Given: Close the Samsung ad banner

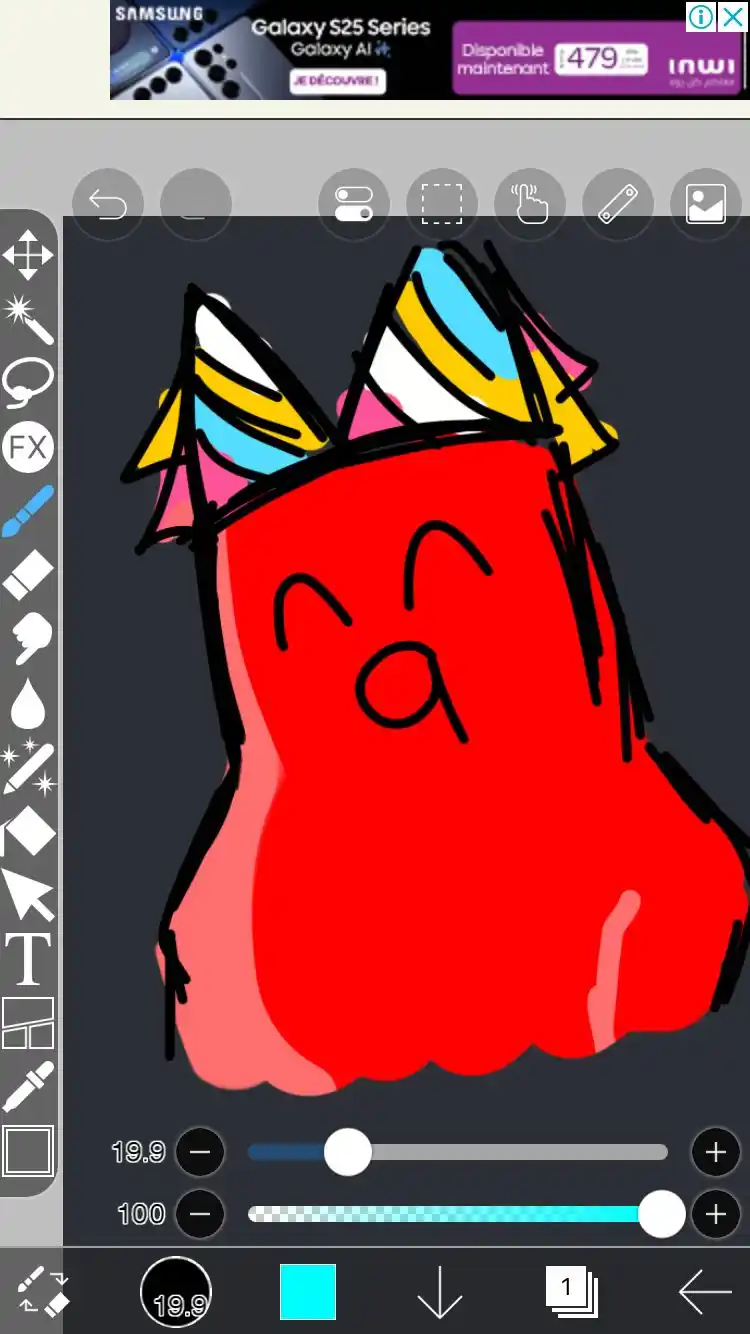Looking at the screenshot, I should [733, 16].
